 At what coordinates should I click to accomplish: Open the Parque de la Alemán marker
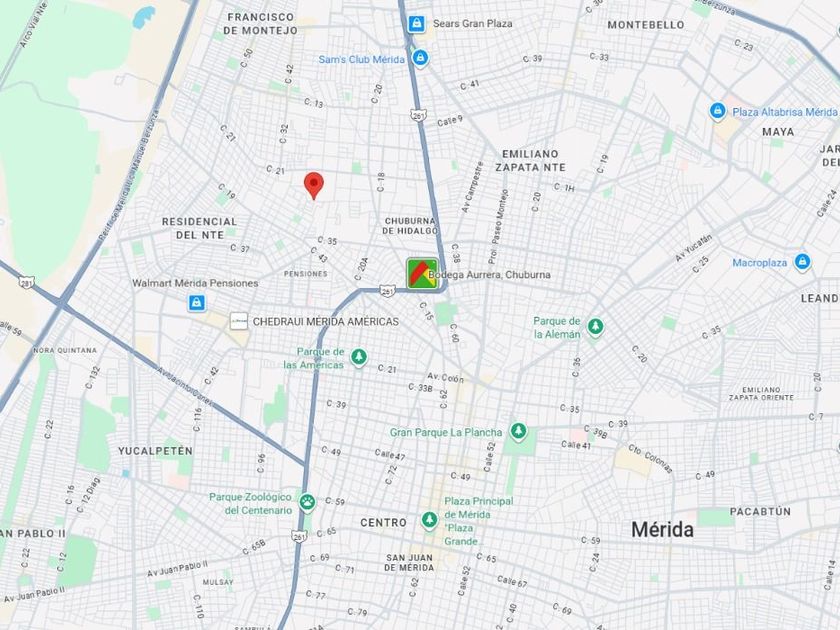tap(595, 326)
